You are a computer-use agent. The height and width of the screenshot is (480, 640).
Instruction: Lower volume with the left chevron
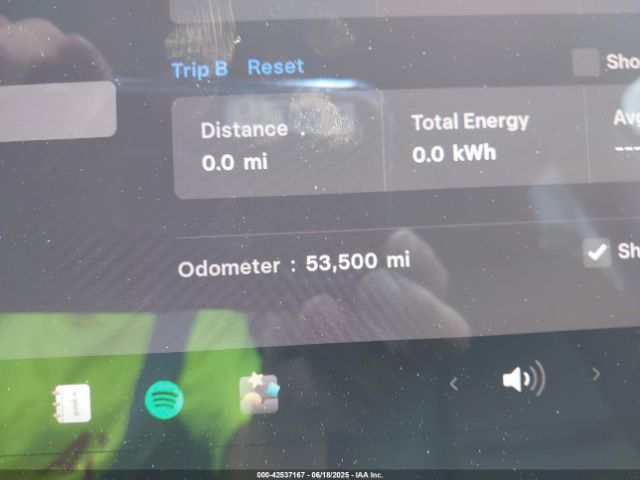(453, 383)
